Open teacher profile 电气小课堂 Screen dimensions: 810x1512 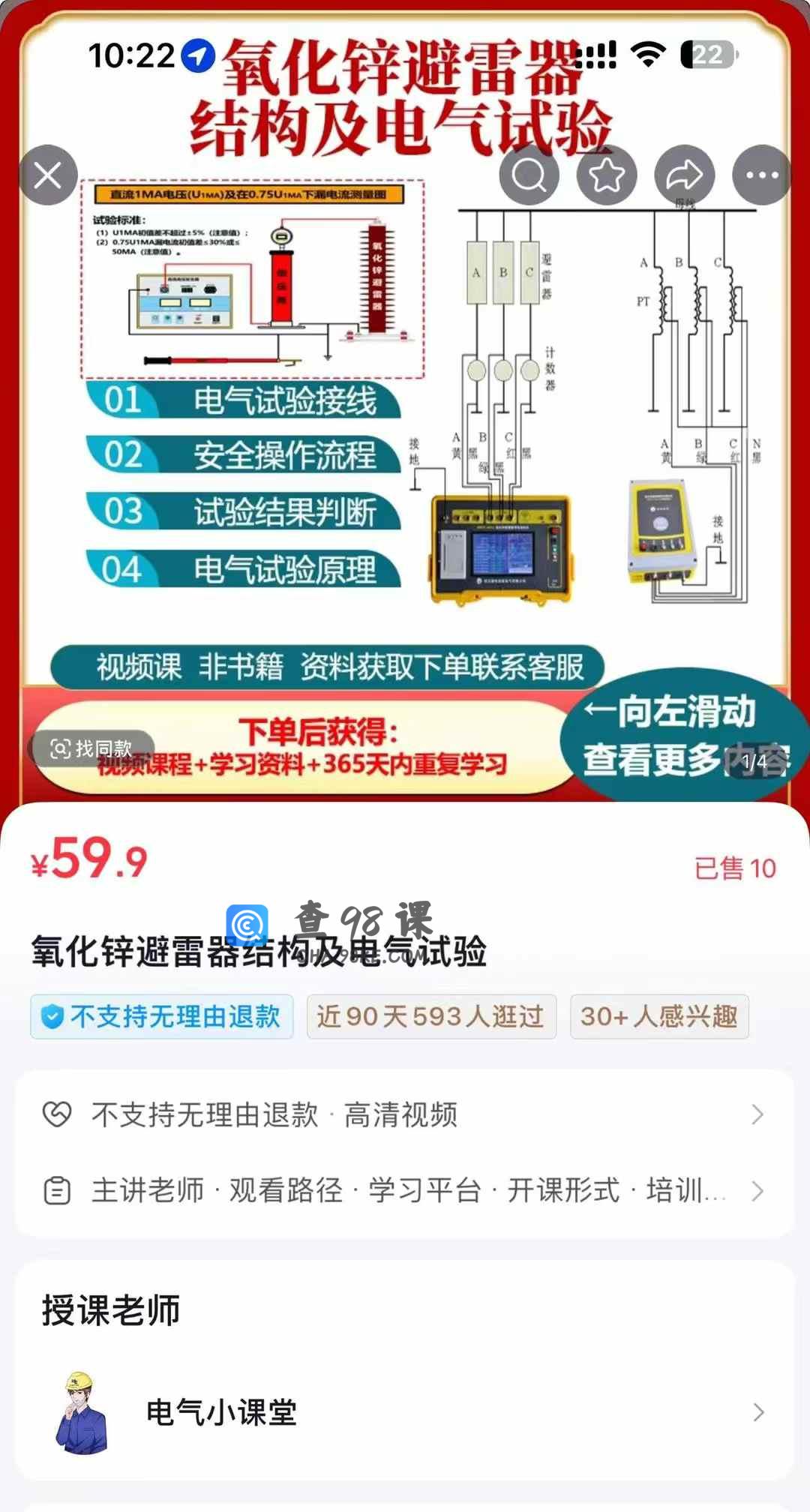point(405,1413)
